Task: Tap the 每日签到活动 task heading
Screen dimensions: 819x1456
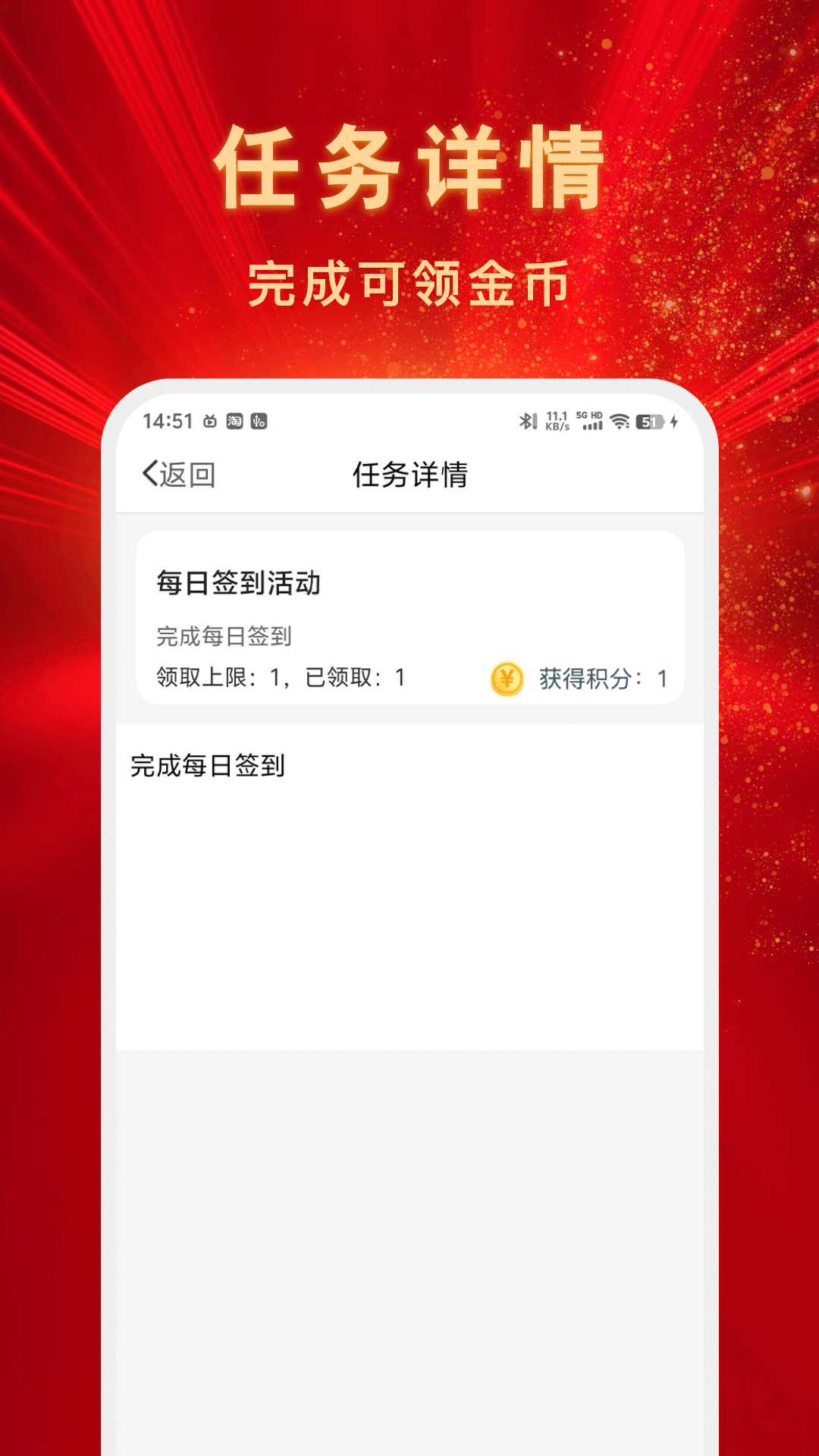Action: pos(240,582)
